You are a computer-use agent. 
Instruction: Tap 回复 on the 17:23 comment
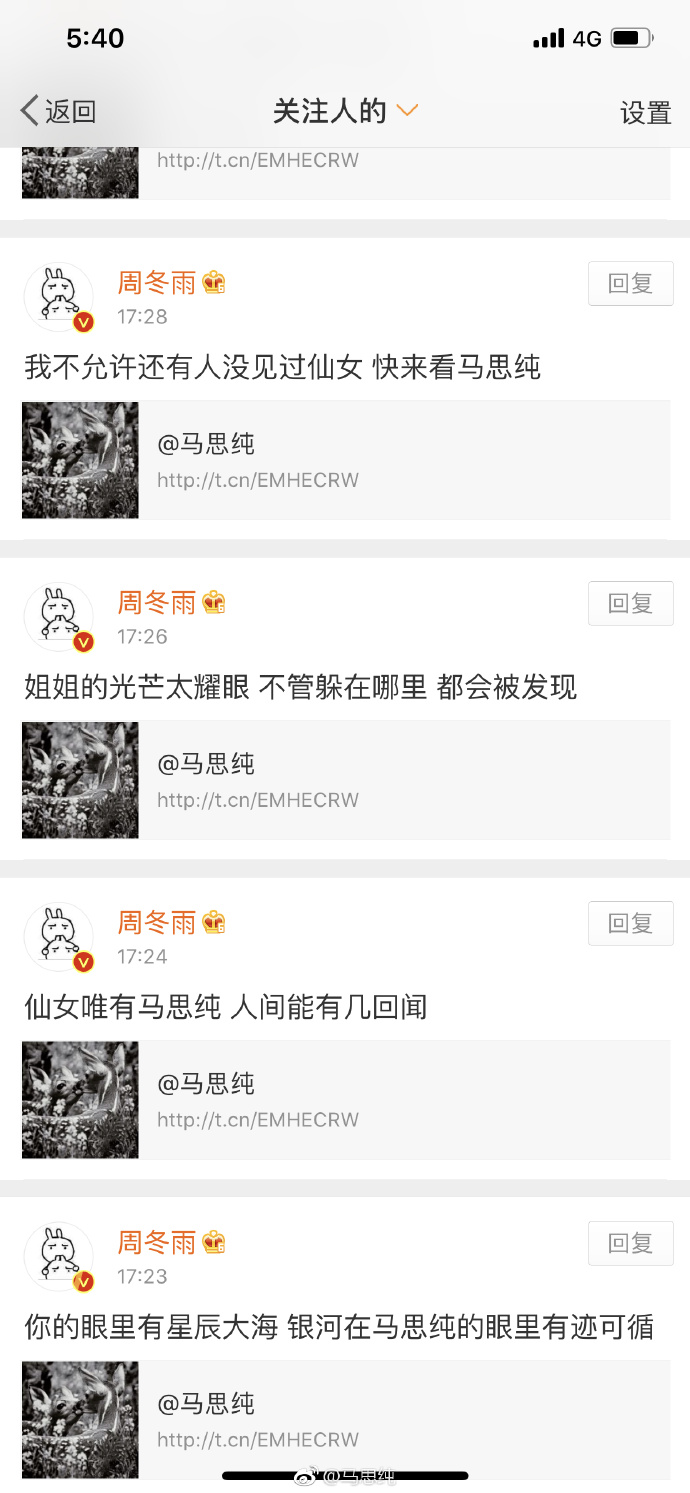630,1244
